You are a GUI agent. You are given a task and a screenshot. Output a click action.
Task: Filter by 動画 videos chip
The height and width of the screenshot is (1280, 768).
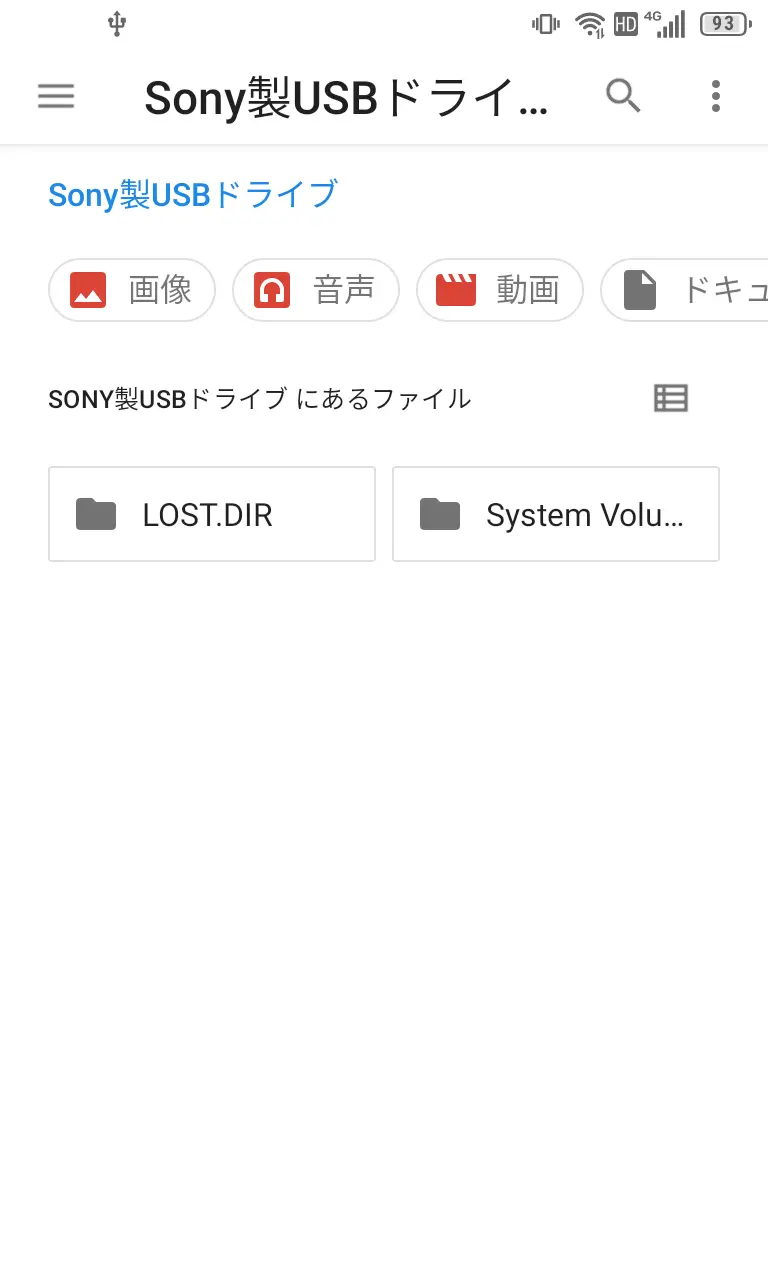coord(500,290)
